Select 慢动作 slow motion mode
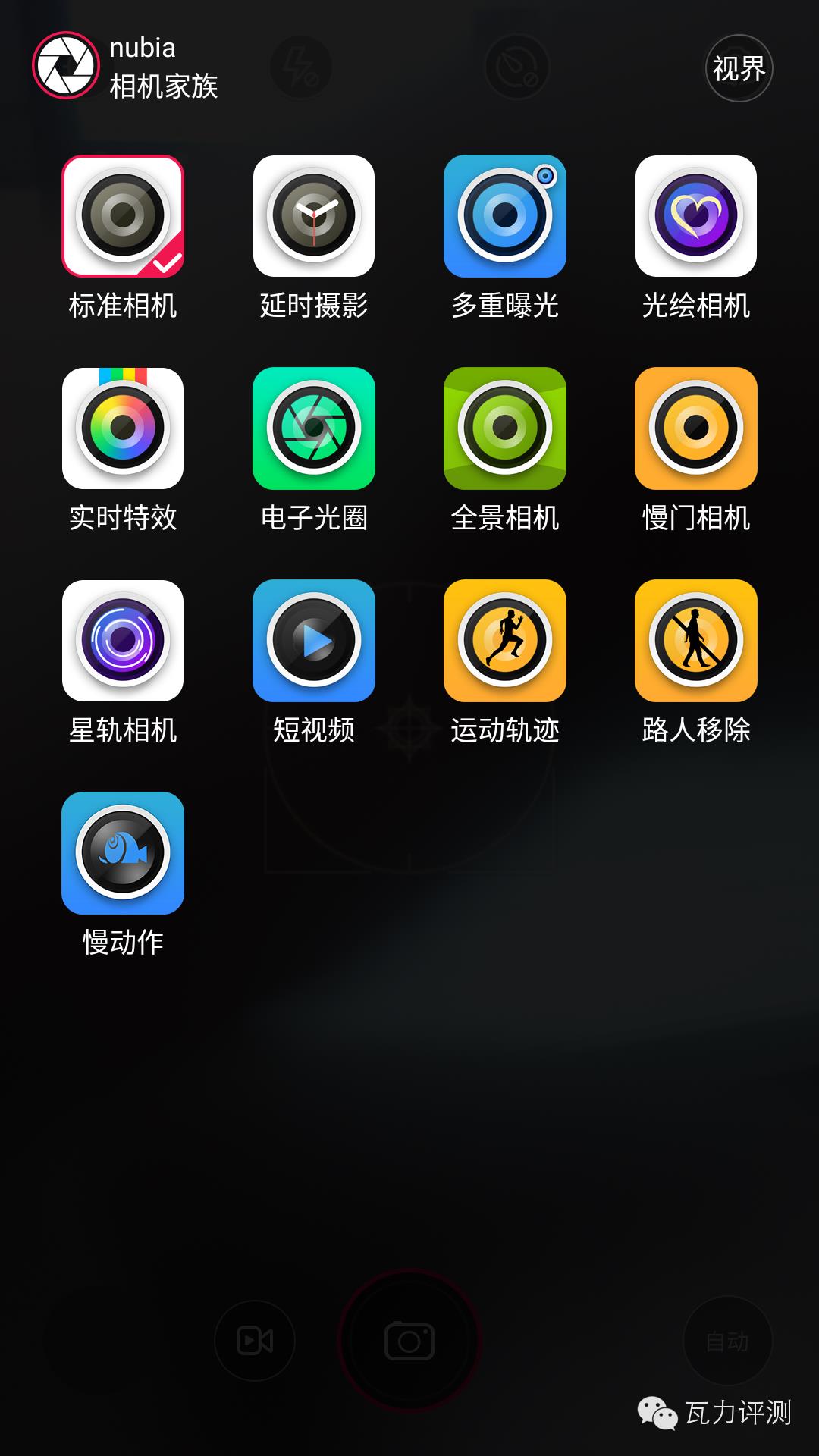The height and width of the screenshot is (1456, 819). (123, 853)
